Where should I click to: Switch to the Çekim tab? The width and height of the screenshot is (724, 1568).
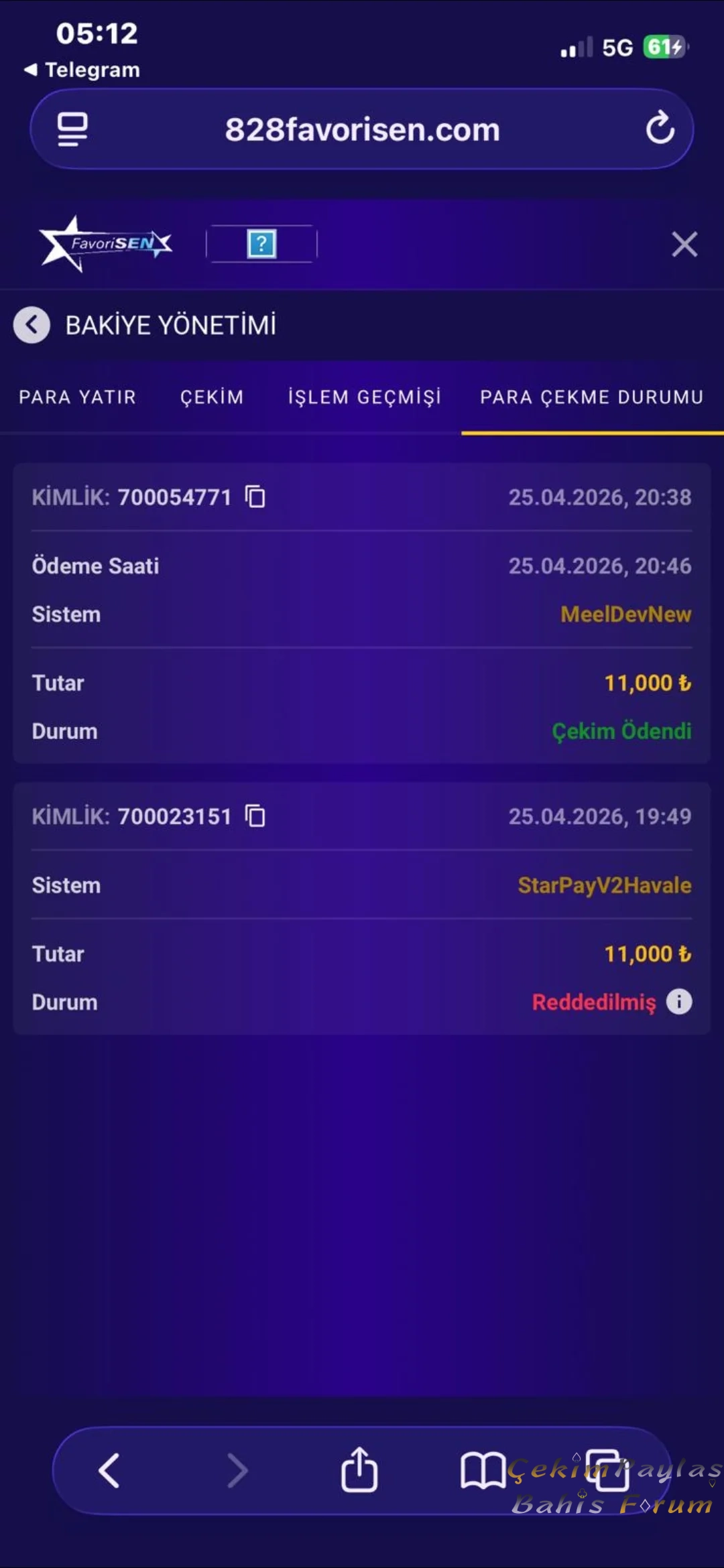pos(212,397)
